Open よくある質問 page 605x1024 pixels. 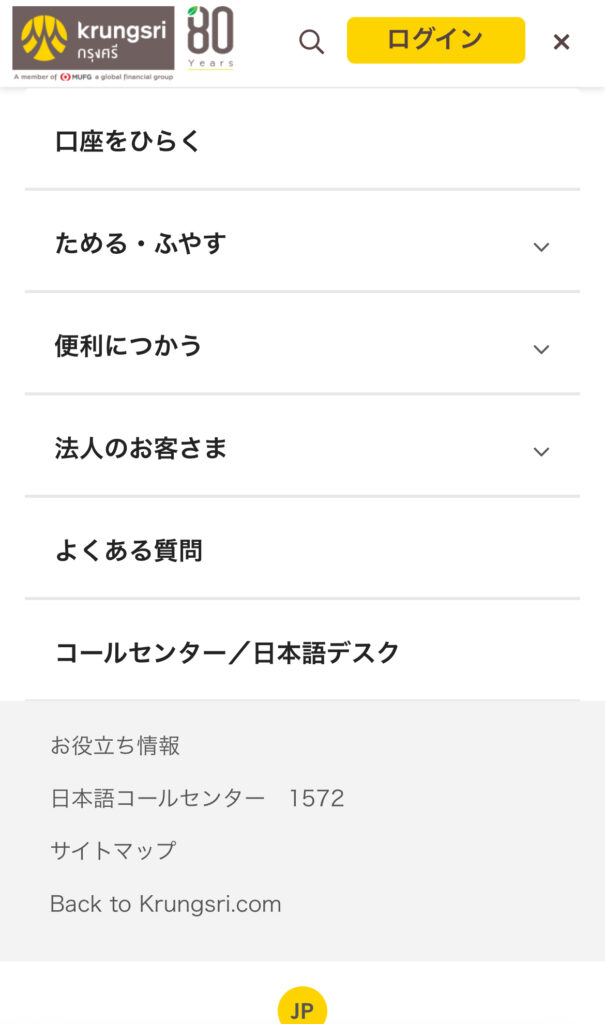coord(302,551)
